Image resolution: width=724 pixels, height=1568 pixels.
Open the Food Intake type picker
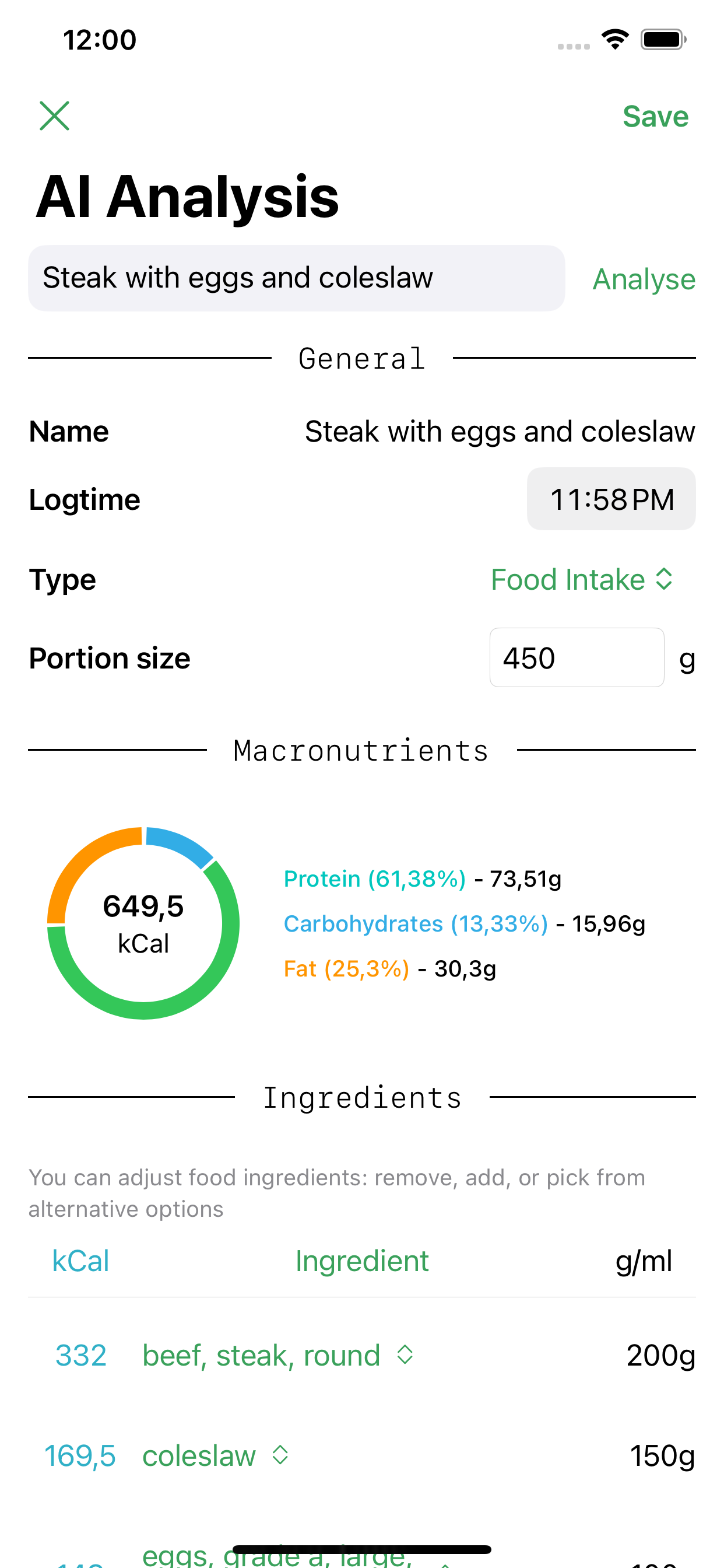point(581,579)
